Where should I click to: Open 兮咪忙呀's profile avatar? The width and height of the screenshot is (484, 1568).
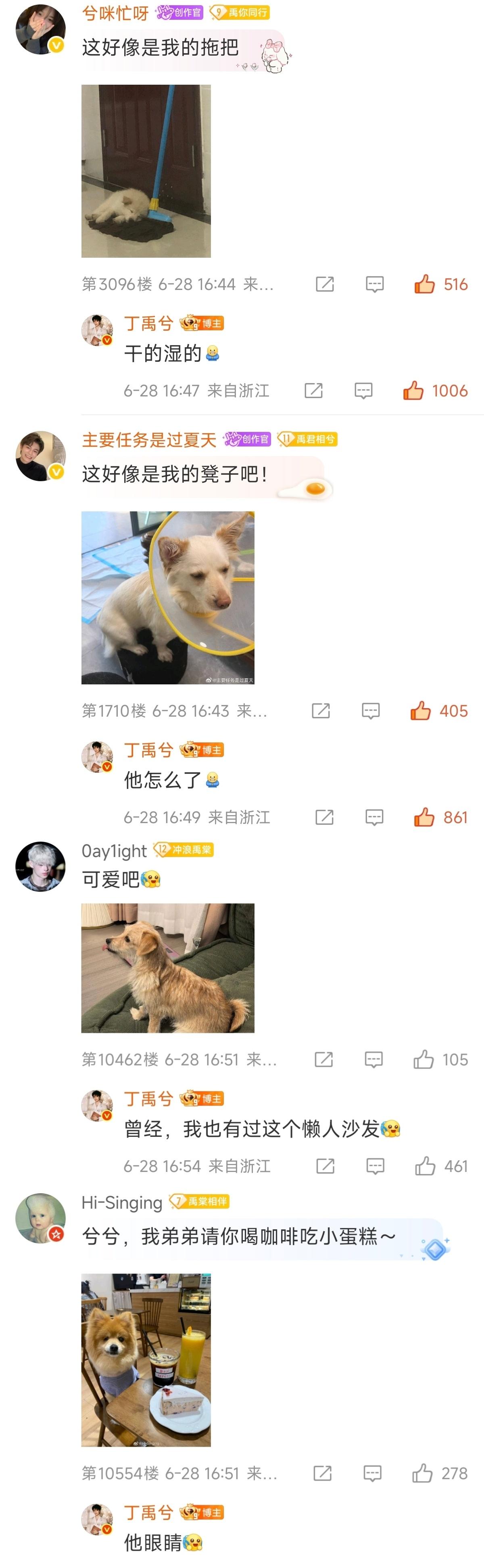[x=40, y=29]
